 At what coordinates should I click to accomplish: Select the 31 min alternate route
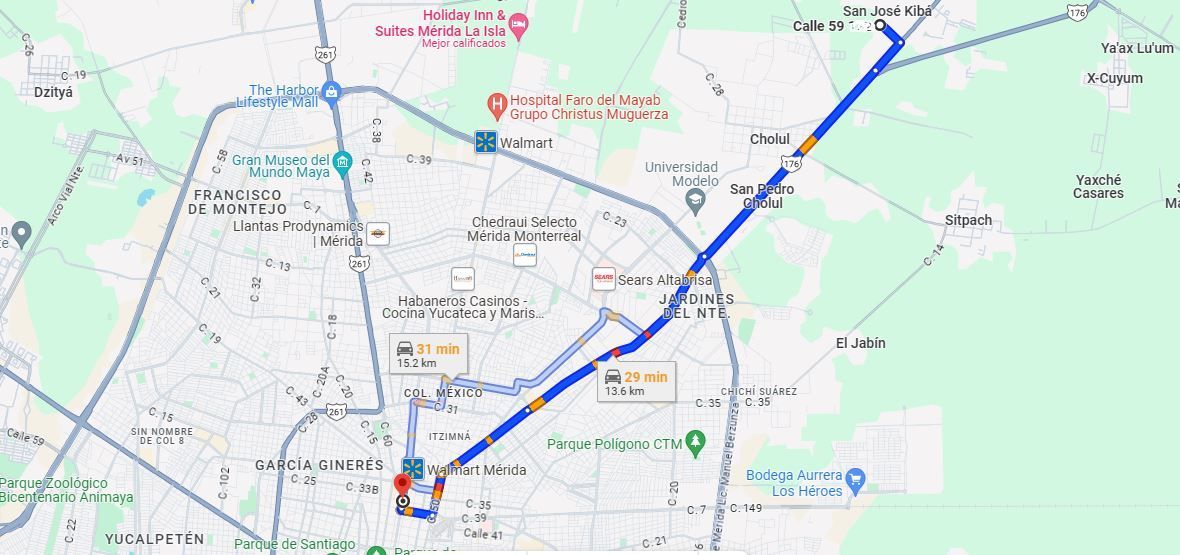tap(428, 355)
